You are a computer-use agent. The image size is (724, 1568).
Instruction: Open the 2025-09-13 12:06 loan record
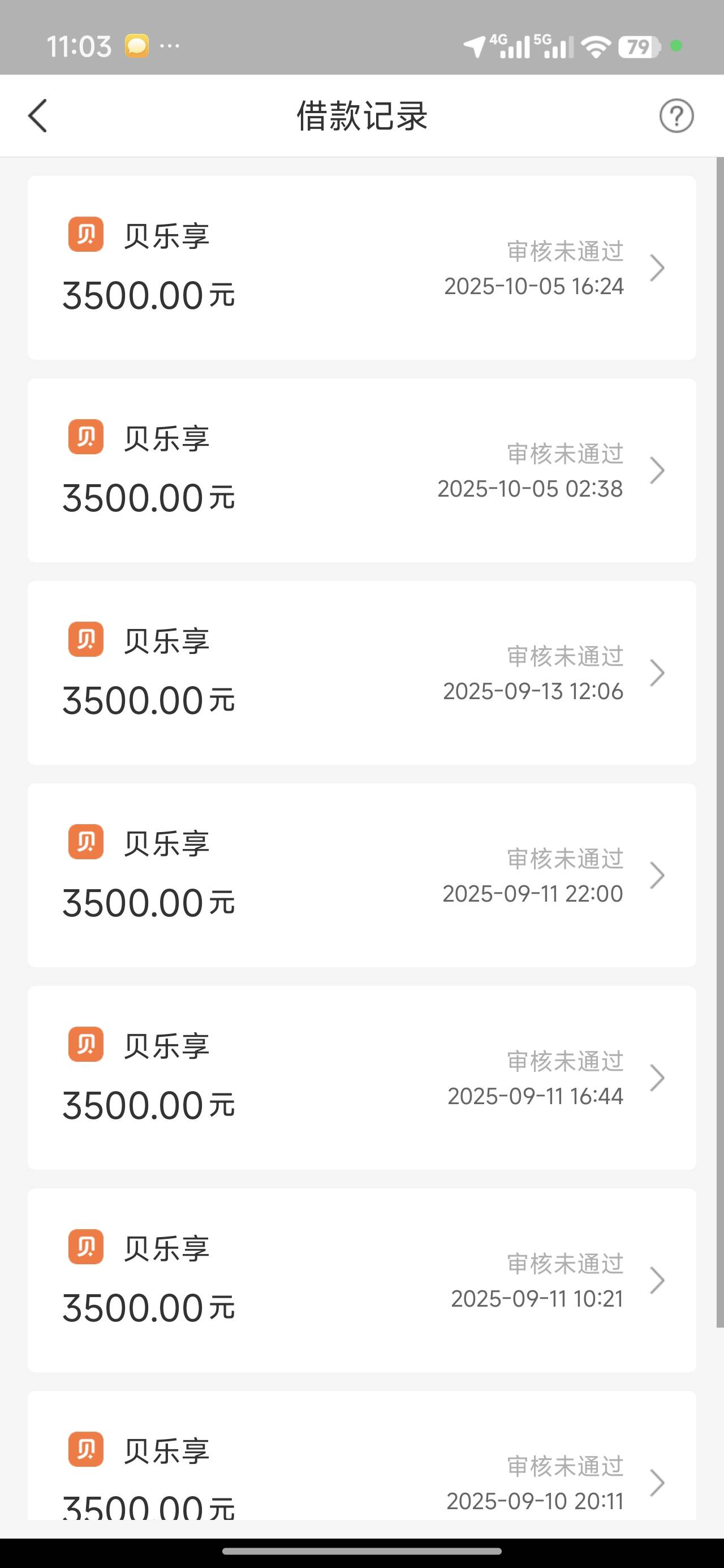coord(361,673)
